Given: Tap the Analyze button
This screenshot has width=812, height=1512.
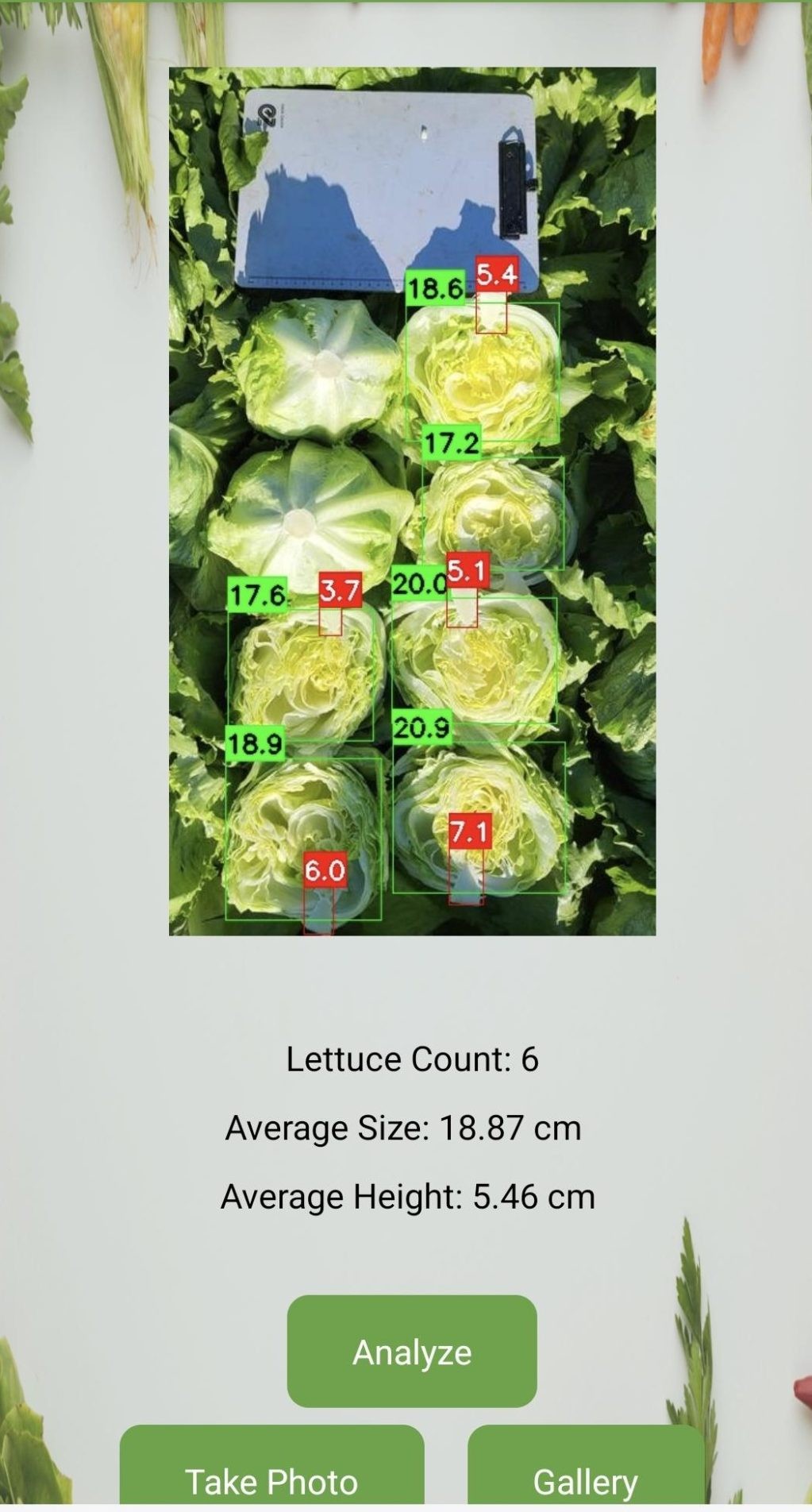Looking at the screenshot, I should 411,1352.
